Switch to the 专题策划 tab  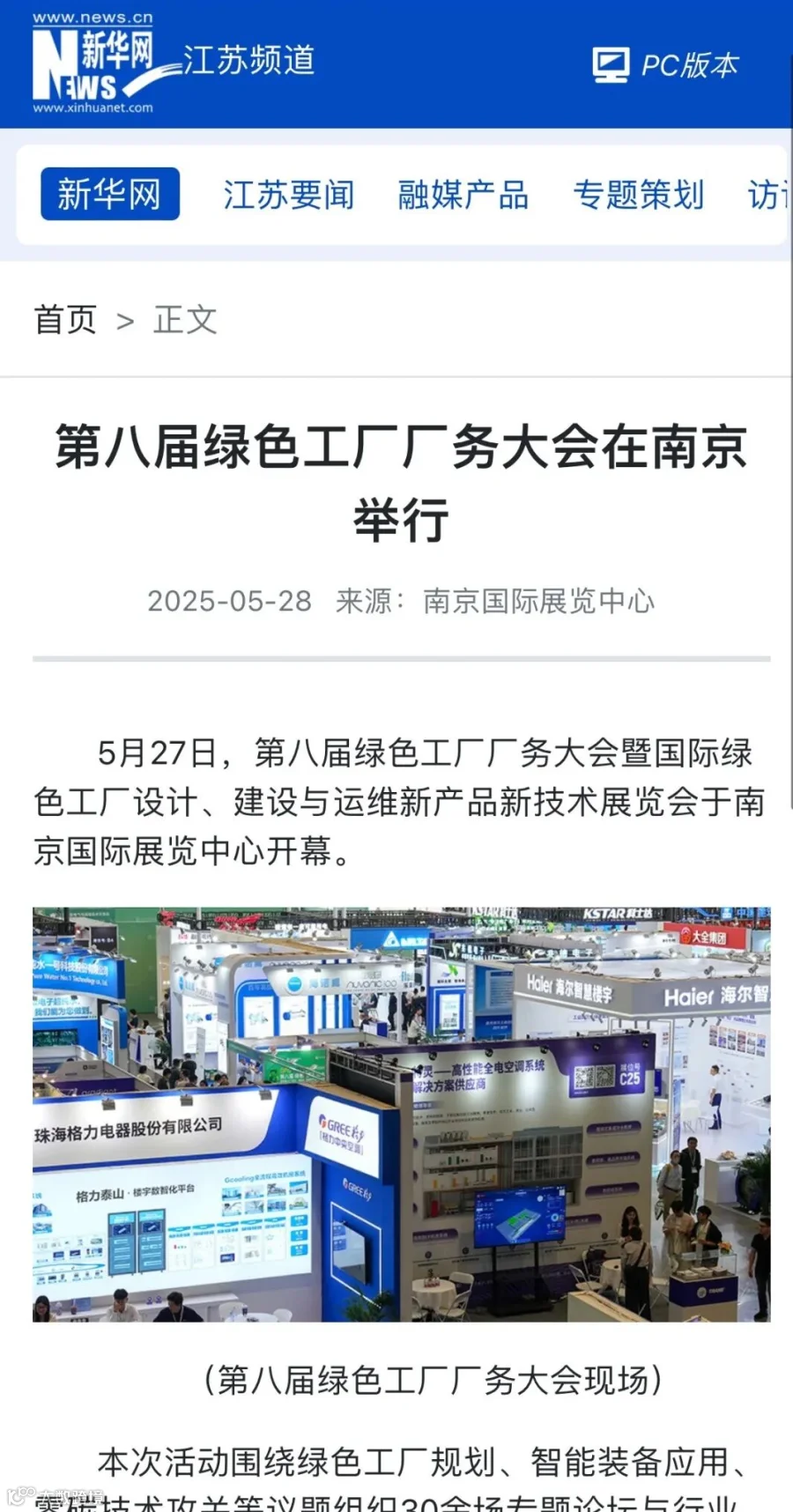[639, 195]
